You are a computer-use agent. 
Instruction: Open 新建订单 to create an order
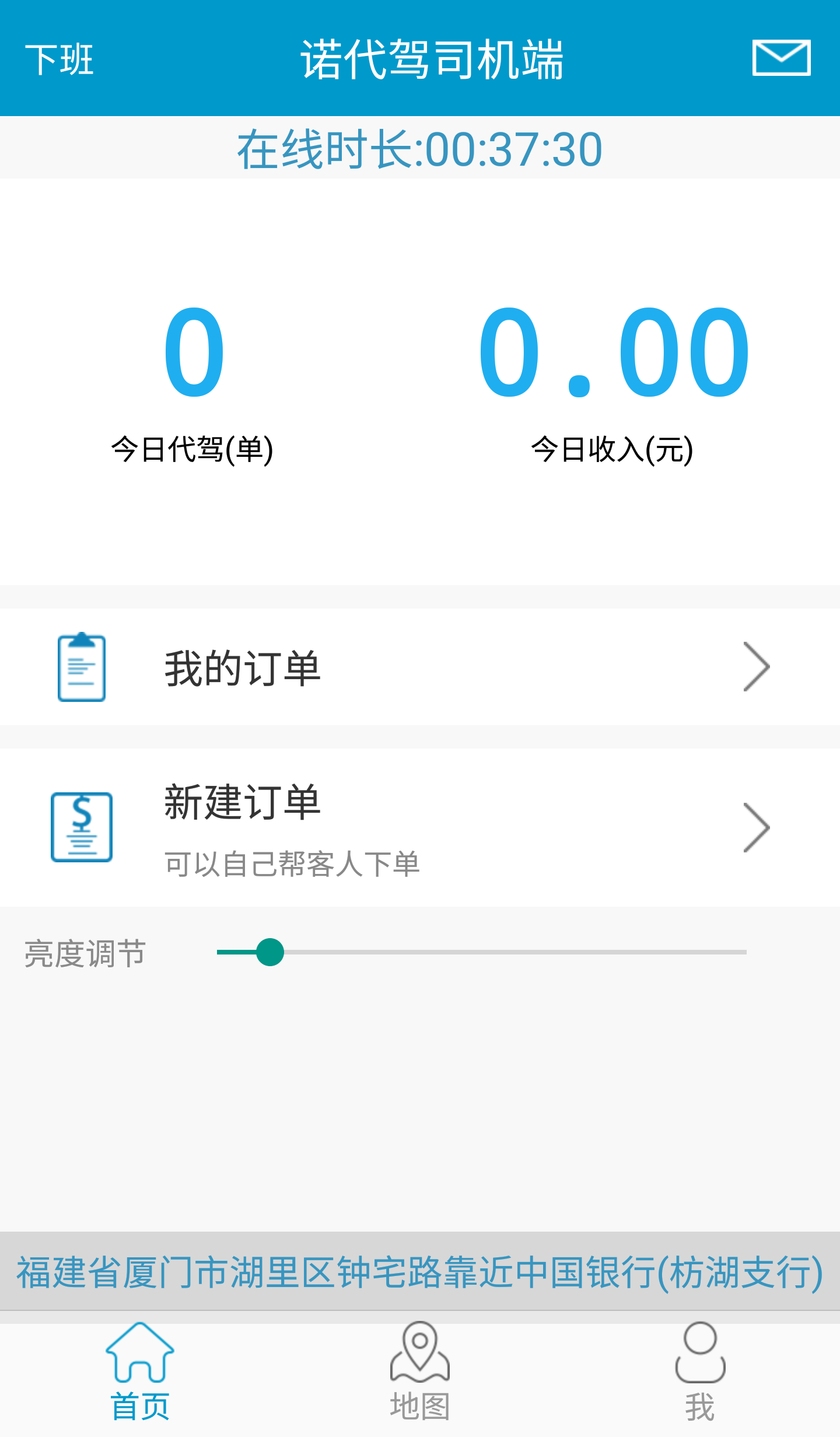coord(420,827)
